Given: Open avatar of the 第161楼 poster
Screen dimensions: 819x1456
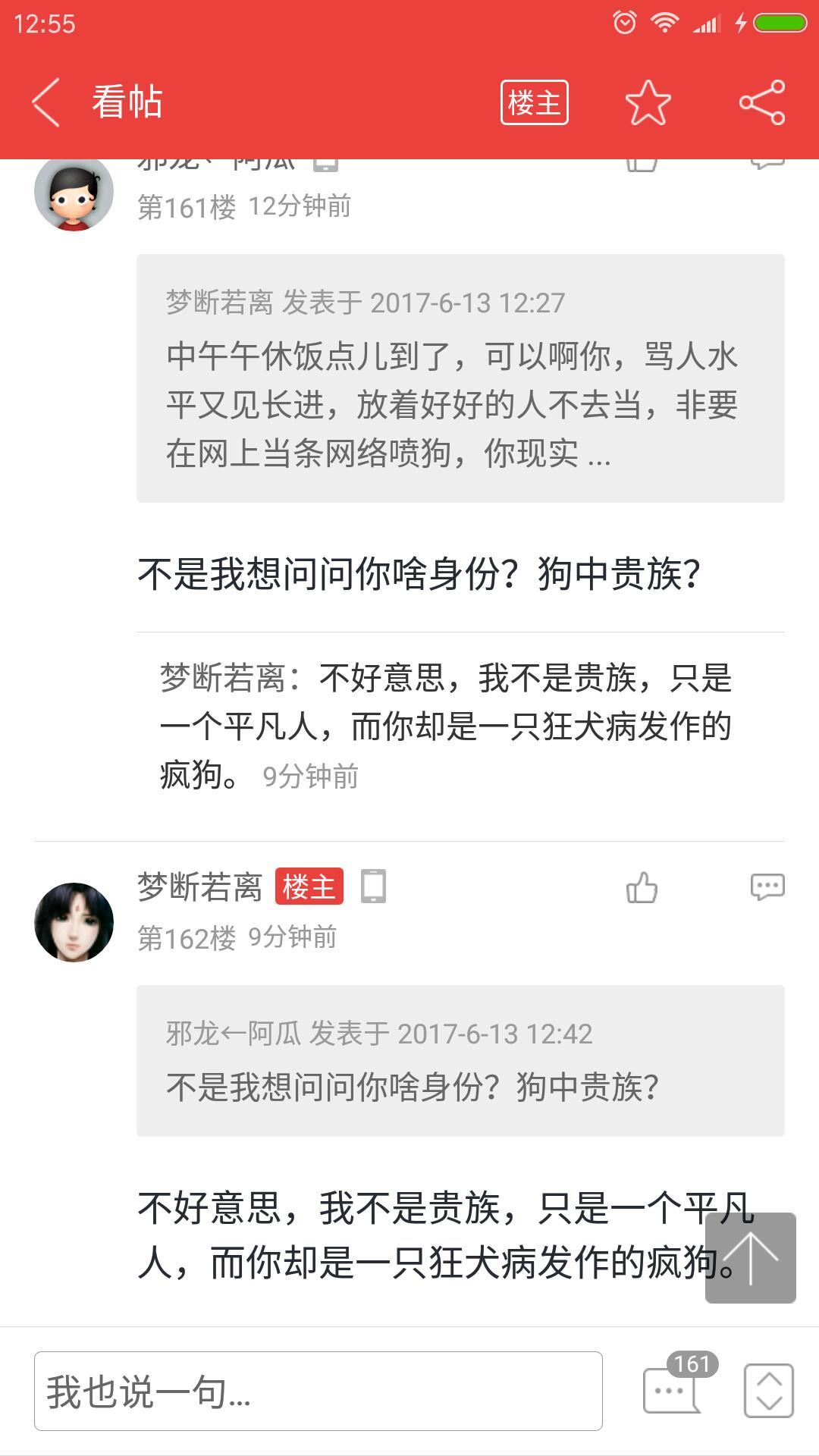Looking at the screenshot, I should 74,193.
